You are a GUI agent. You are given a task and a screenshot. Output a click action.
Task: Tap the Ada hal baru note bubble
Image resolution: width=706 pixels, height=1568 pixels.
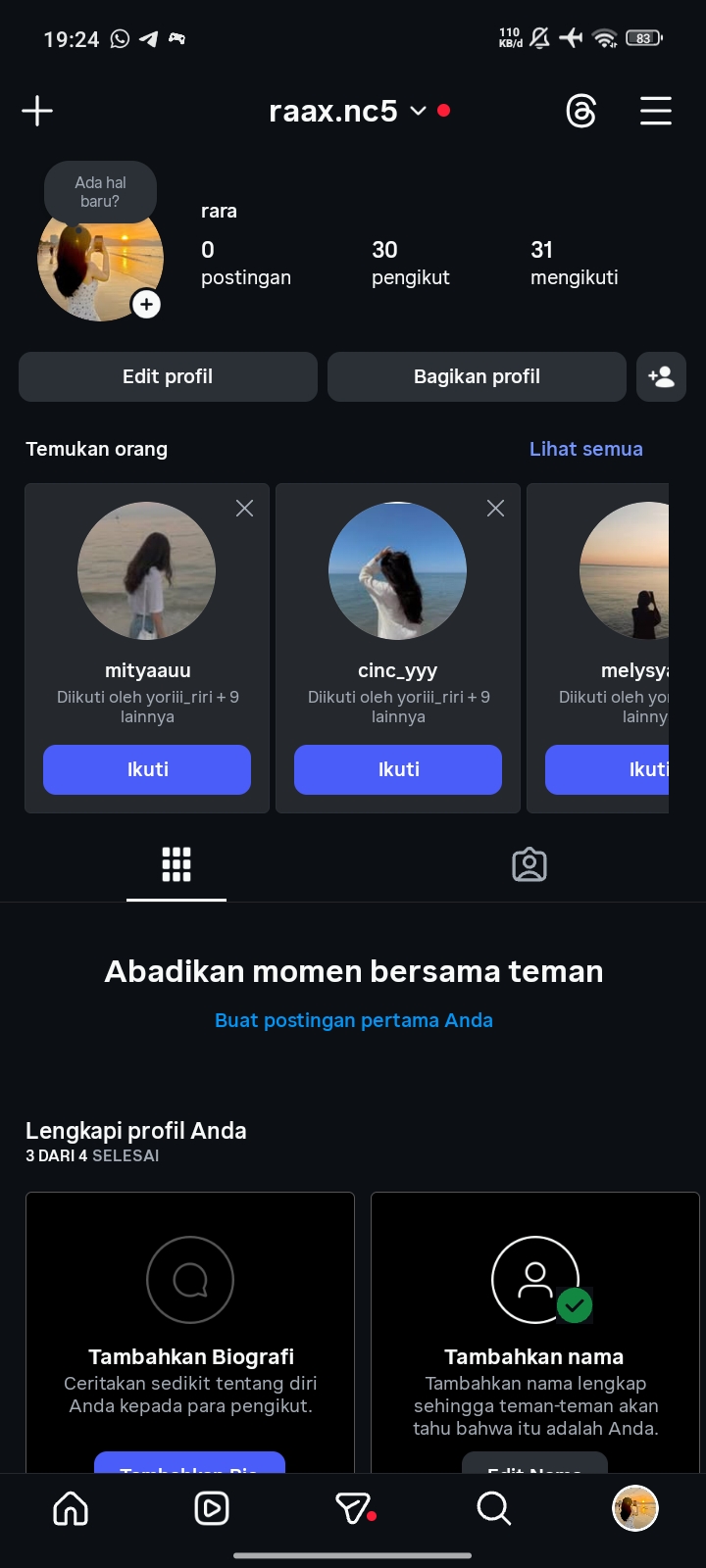(x=100, y=191)
